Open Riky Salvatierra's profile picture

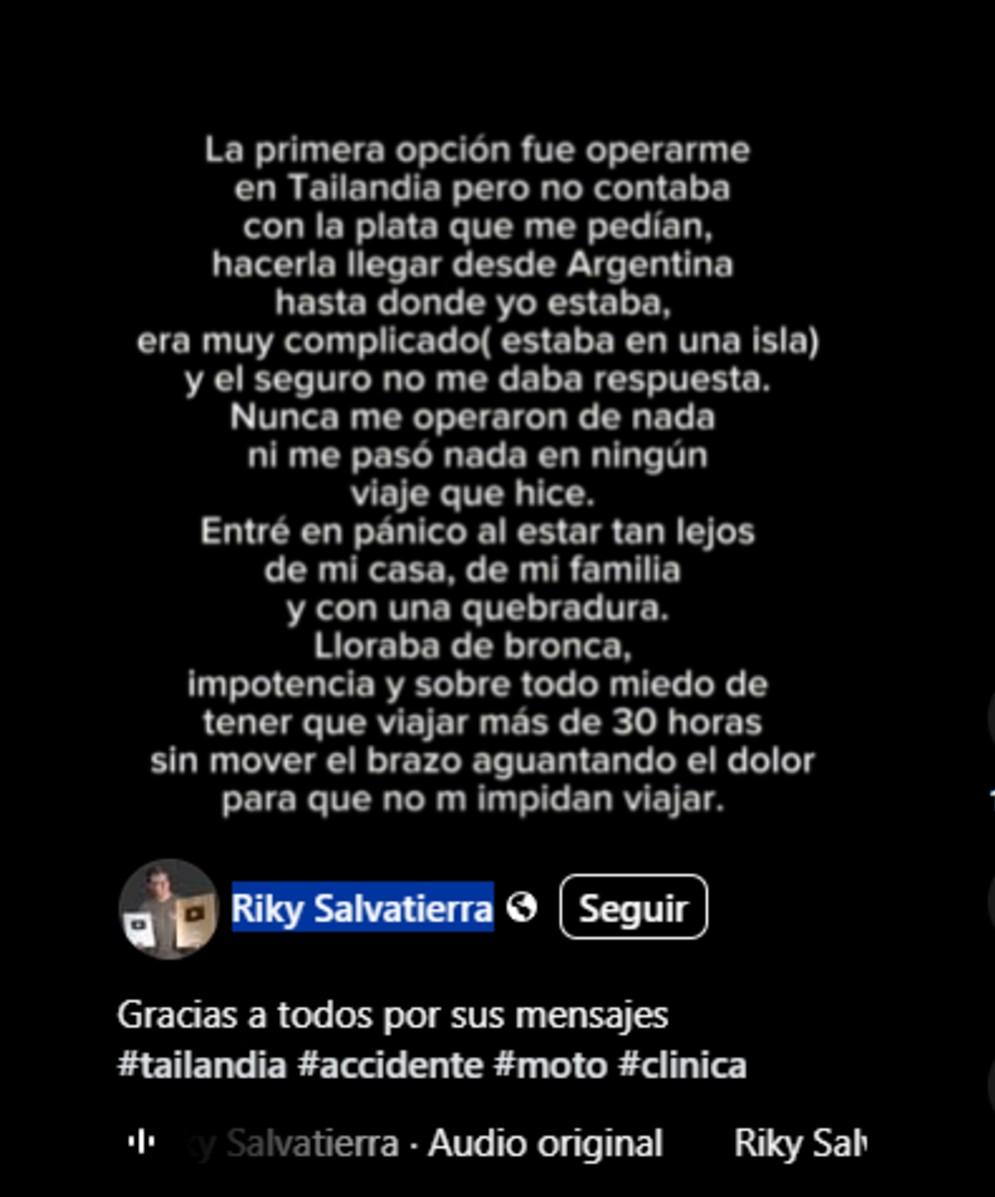(x=168, y=908)
